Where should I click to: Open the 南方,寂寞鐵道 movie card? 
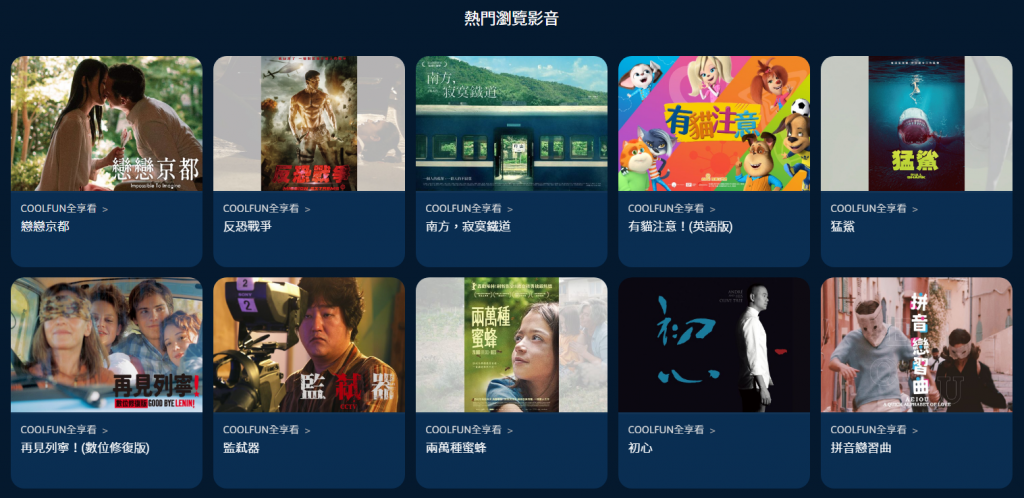click(511, 124)
